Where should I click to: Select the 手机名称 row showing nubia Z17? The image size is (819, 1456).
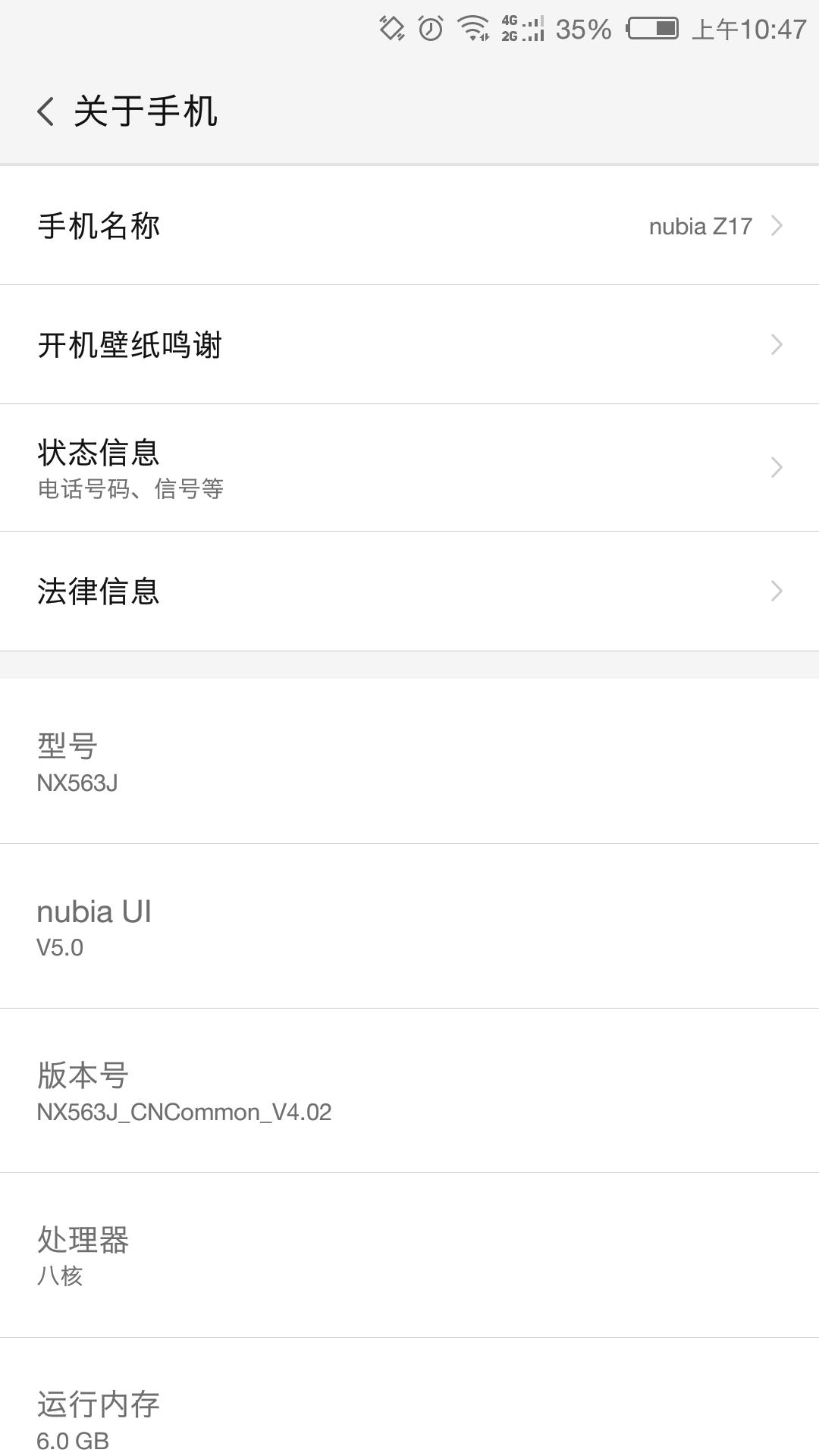(x=409, y=224)
